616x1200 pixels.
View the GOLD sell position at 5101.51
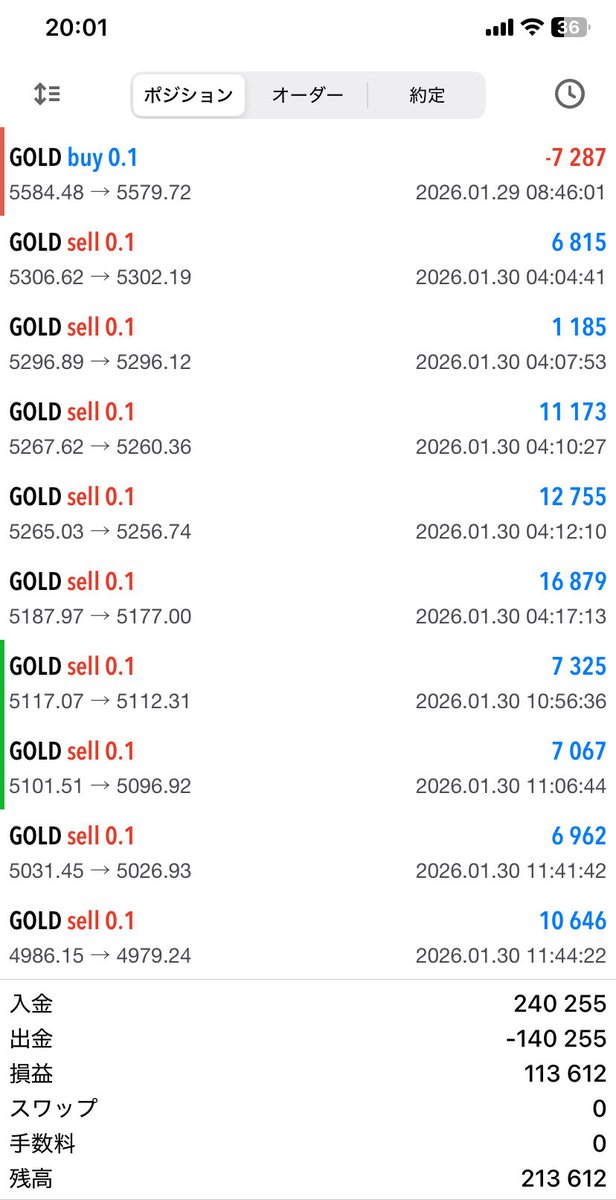(x=308, y=769)
